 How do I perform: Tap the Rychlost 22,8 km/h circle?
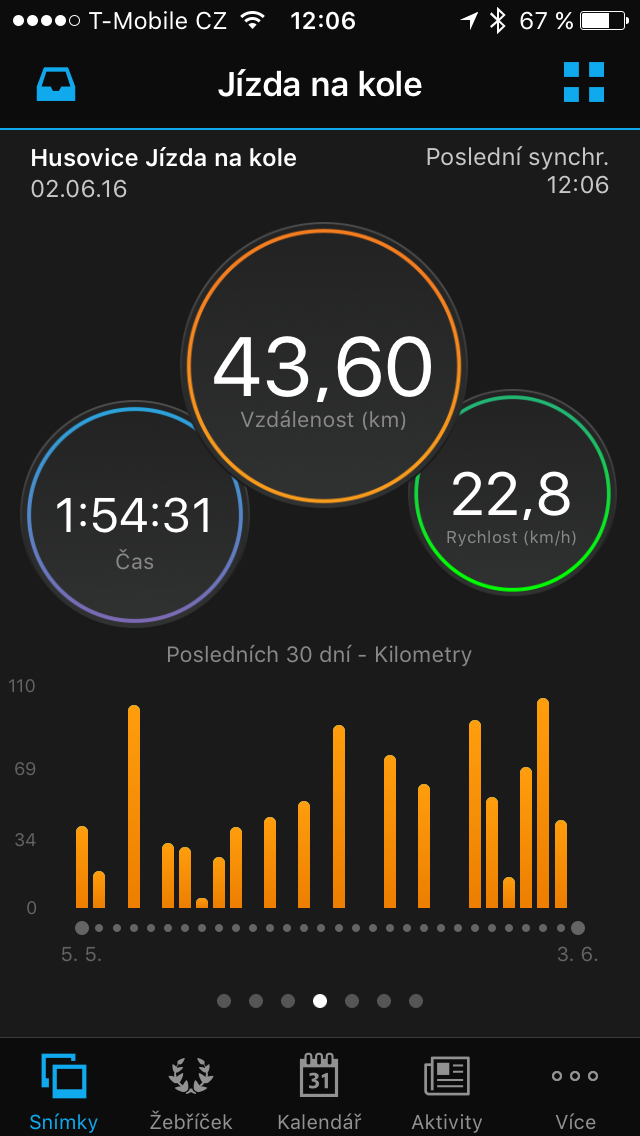tap(512, 493)
